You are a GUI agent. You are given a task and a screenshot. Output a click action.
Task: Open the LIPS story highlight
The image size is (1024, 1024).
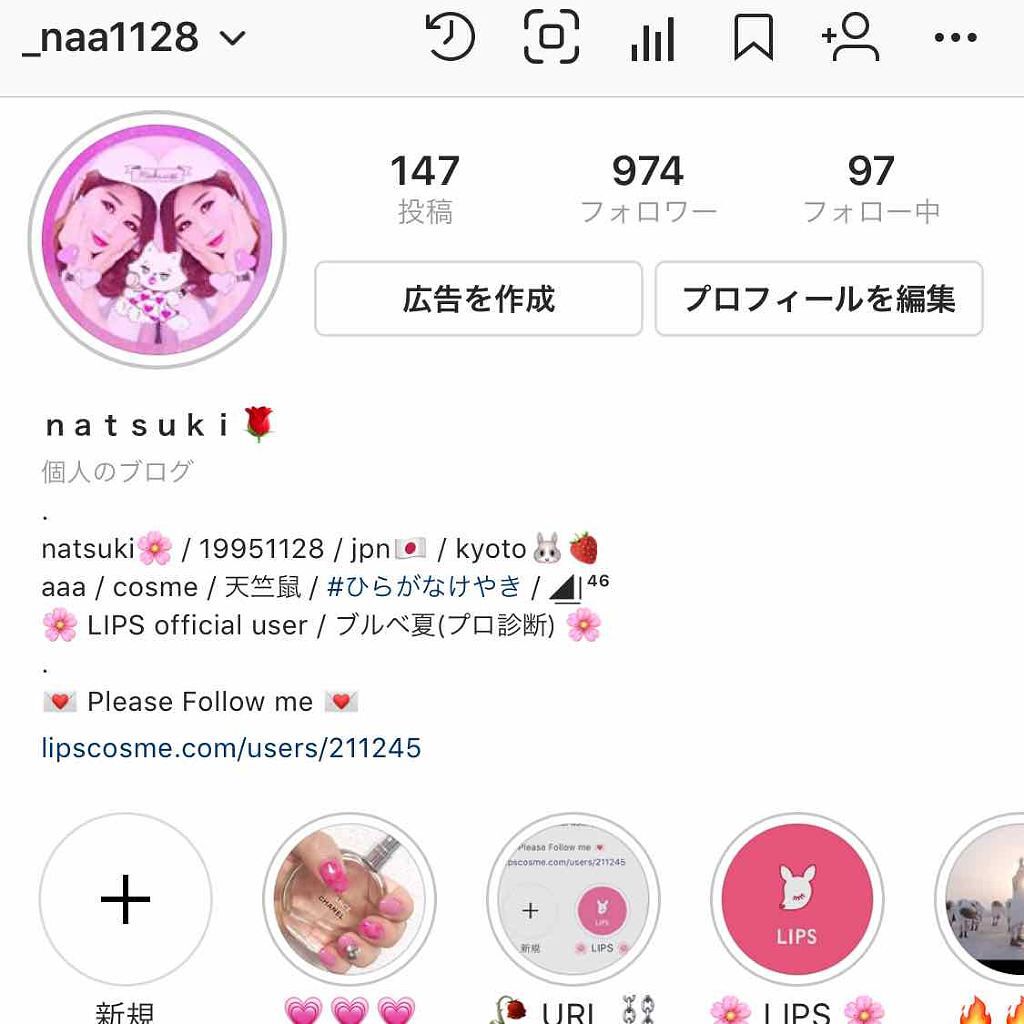(797, 899)
